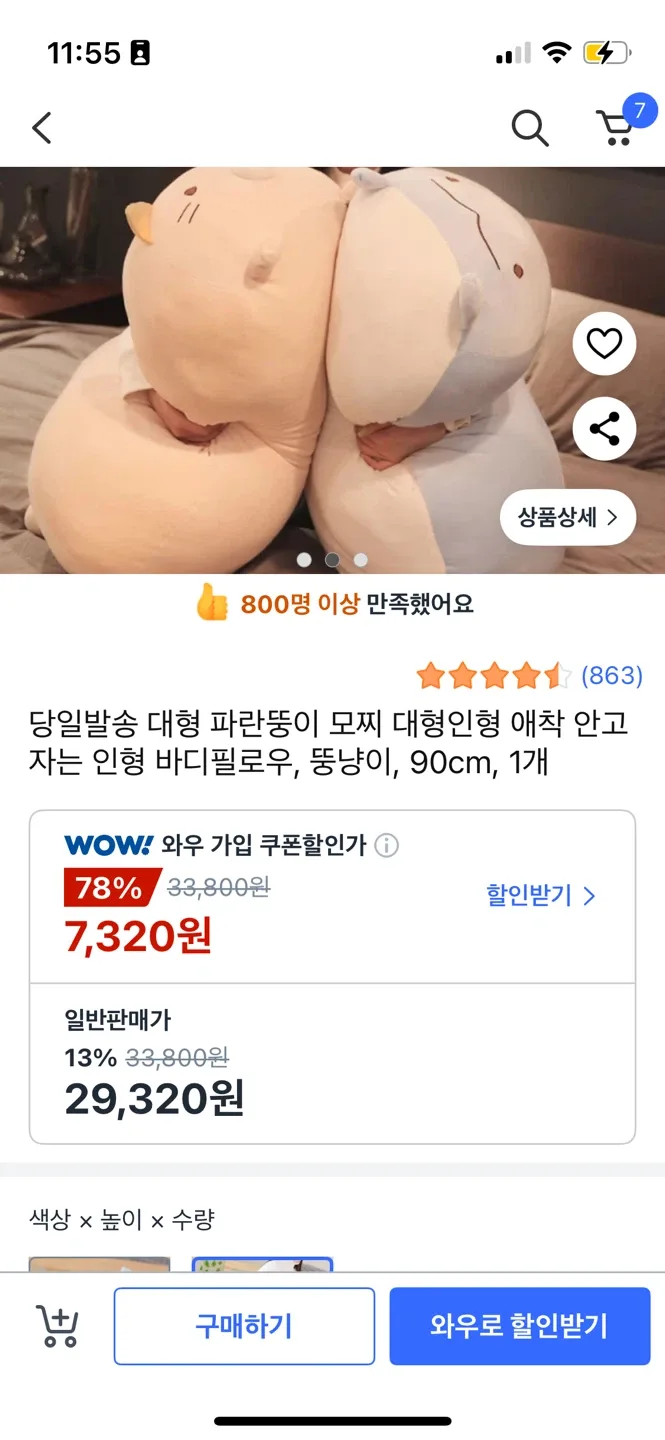Add product to wishlist with heart icon
This screenshot has height=1440, width=665.
604,344
